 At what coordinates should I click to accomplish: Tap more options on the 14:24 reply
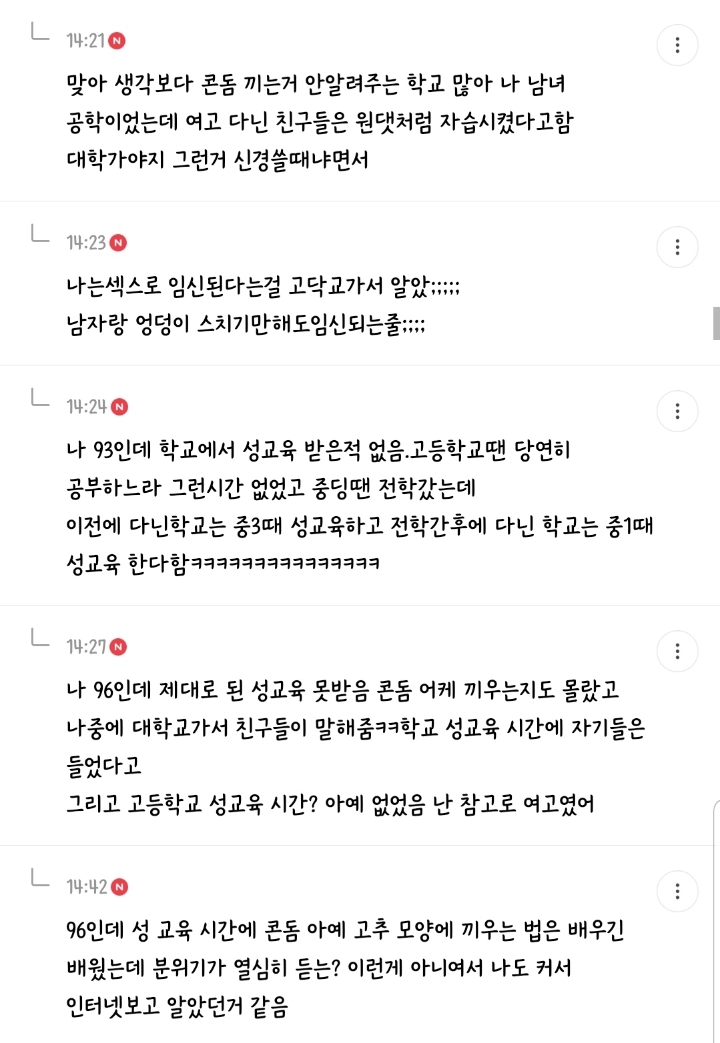677,412
